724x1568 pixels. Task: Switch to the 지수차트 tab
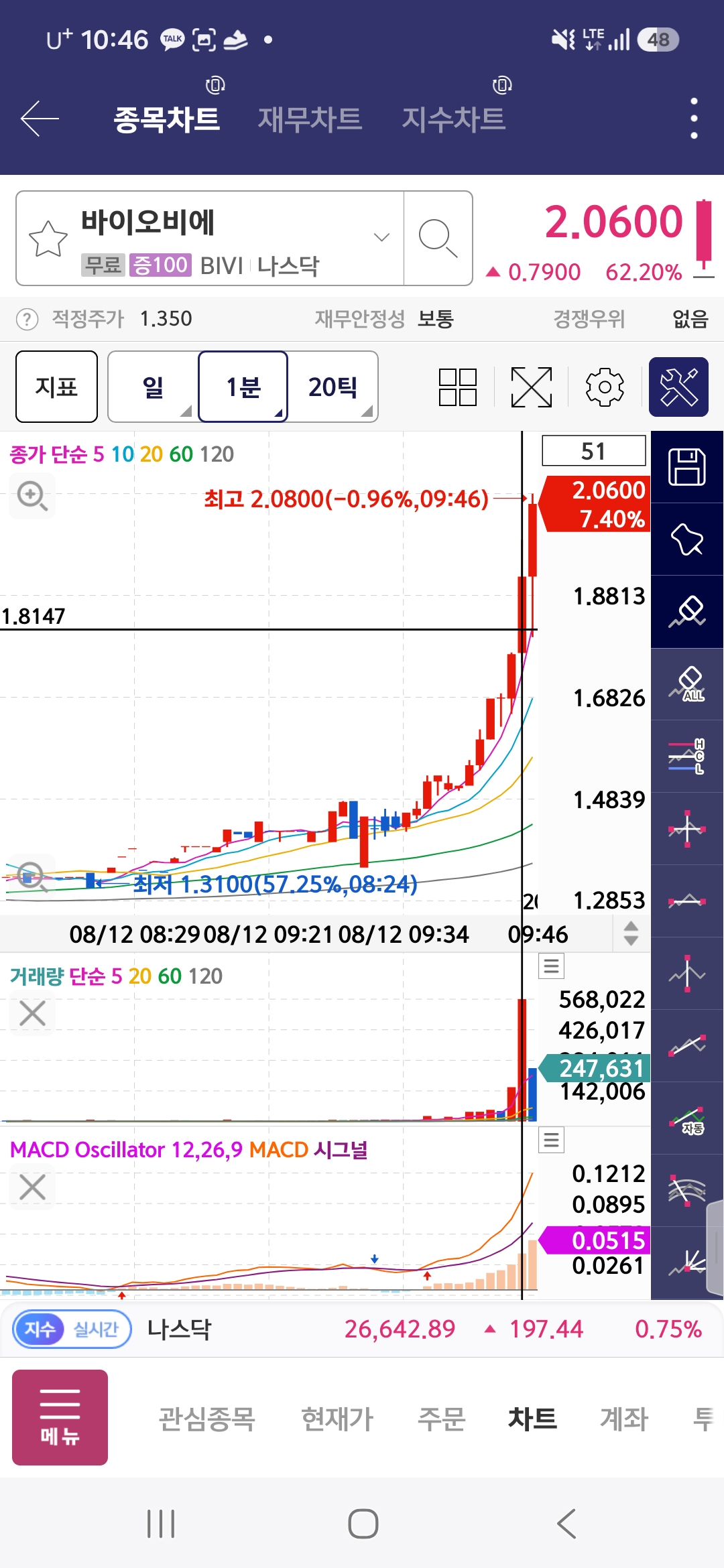click(x=453, y=119)
